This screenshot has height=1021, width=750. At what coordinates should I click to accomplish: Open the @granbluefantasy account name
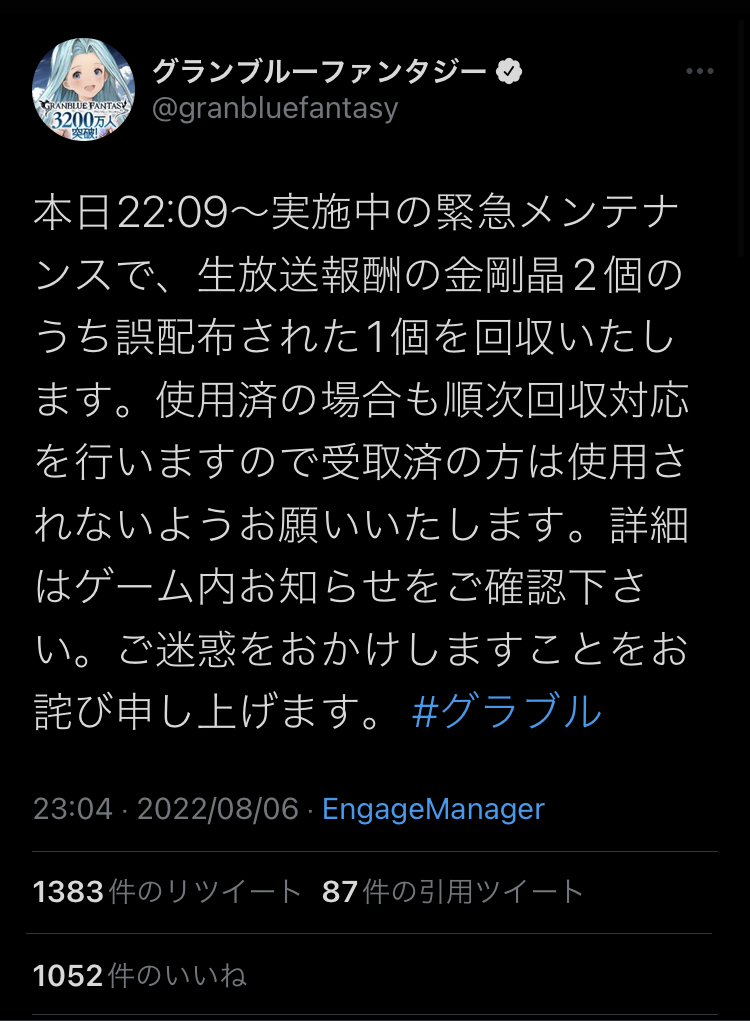coord(275,108)
